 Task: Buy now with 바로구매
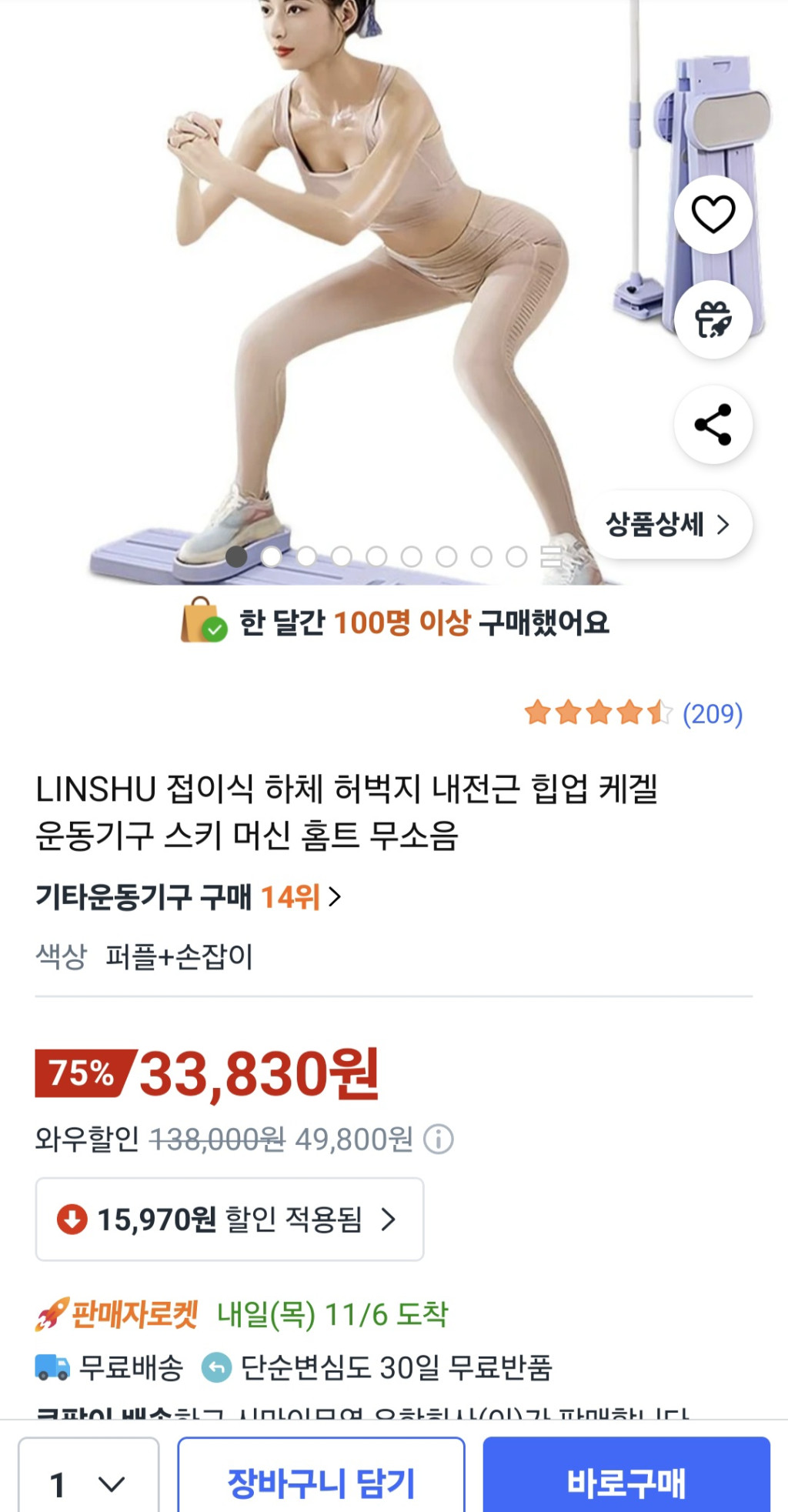click(626, 1483)
